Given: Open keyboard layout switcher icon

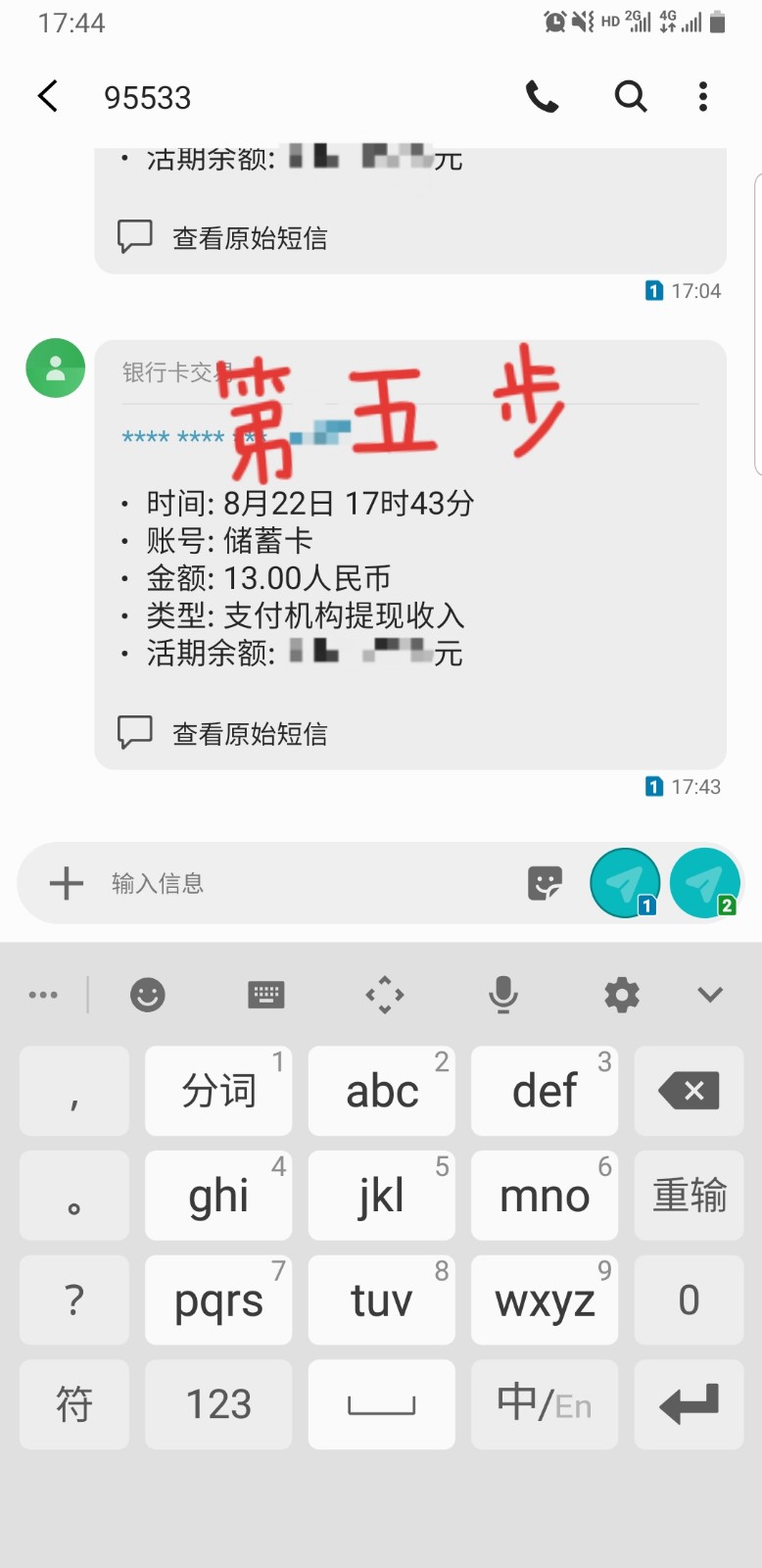Looking at the screenshot, I should point(265,995).
